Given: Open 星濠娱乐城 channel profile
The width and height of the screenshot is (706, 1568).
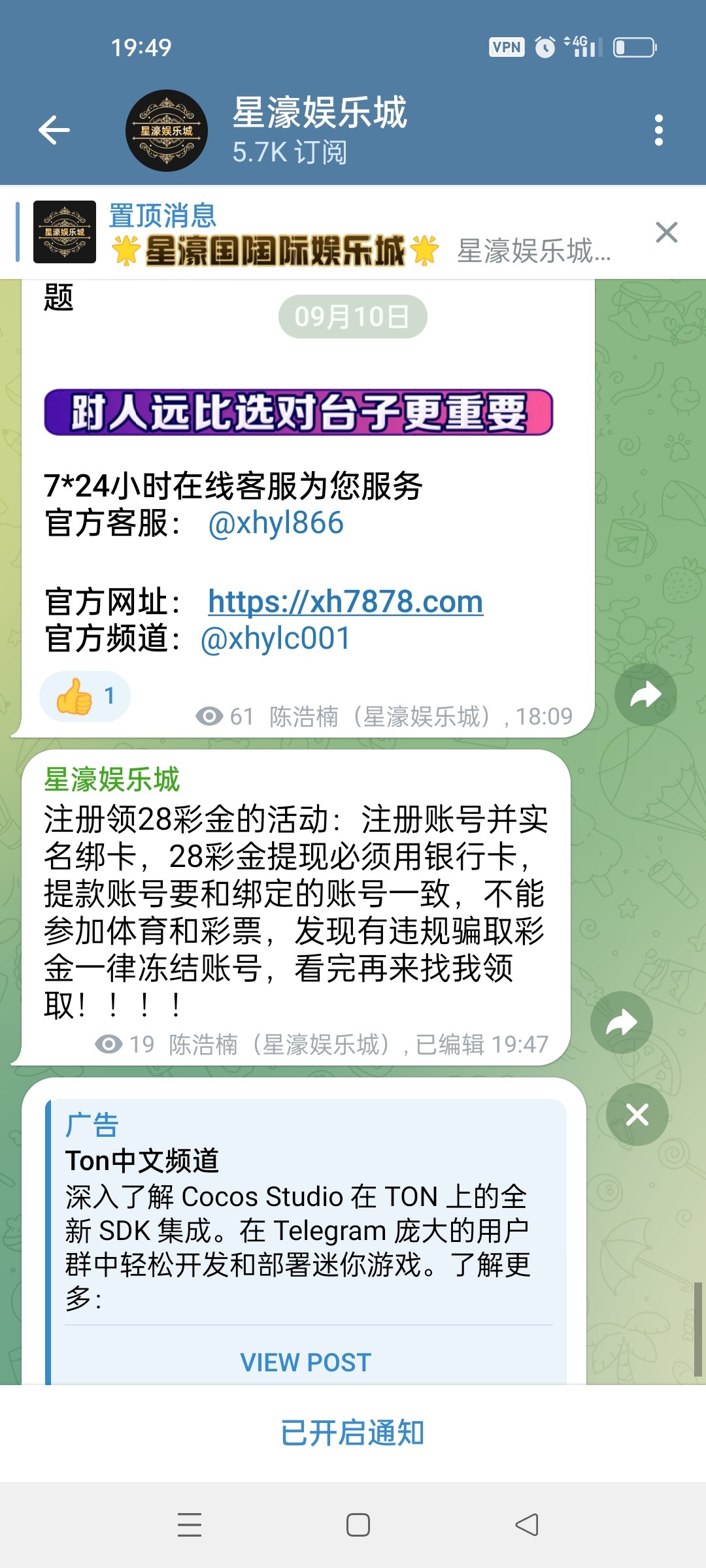Looking at the screenshot, I should [x=320, y=130].
